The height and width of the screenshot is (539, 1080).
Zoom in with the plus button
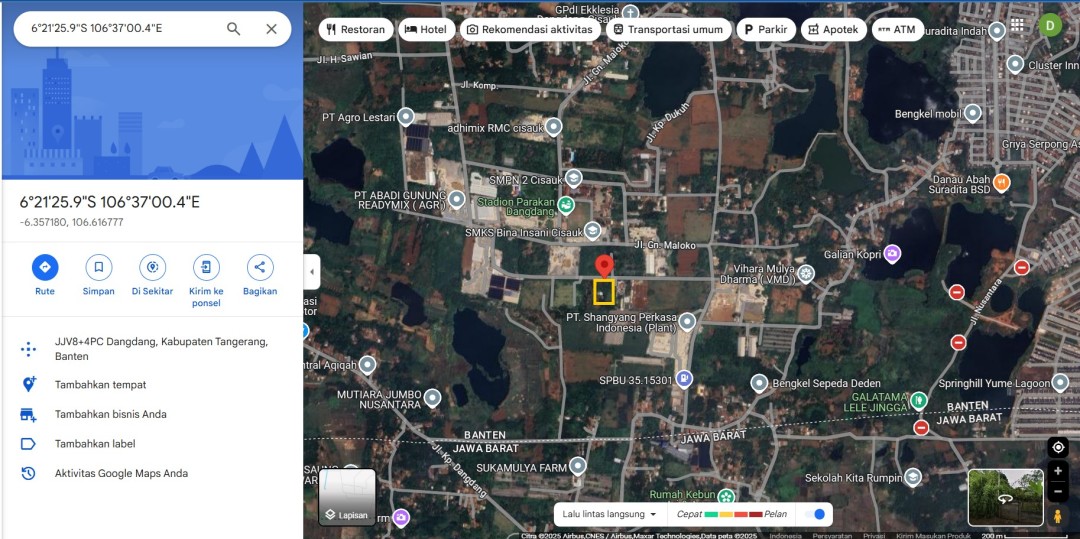1058,471
